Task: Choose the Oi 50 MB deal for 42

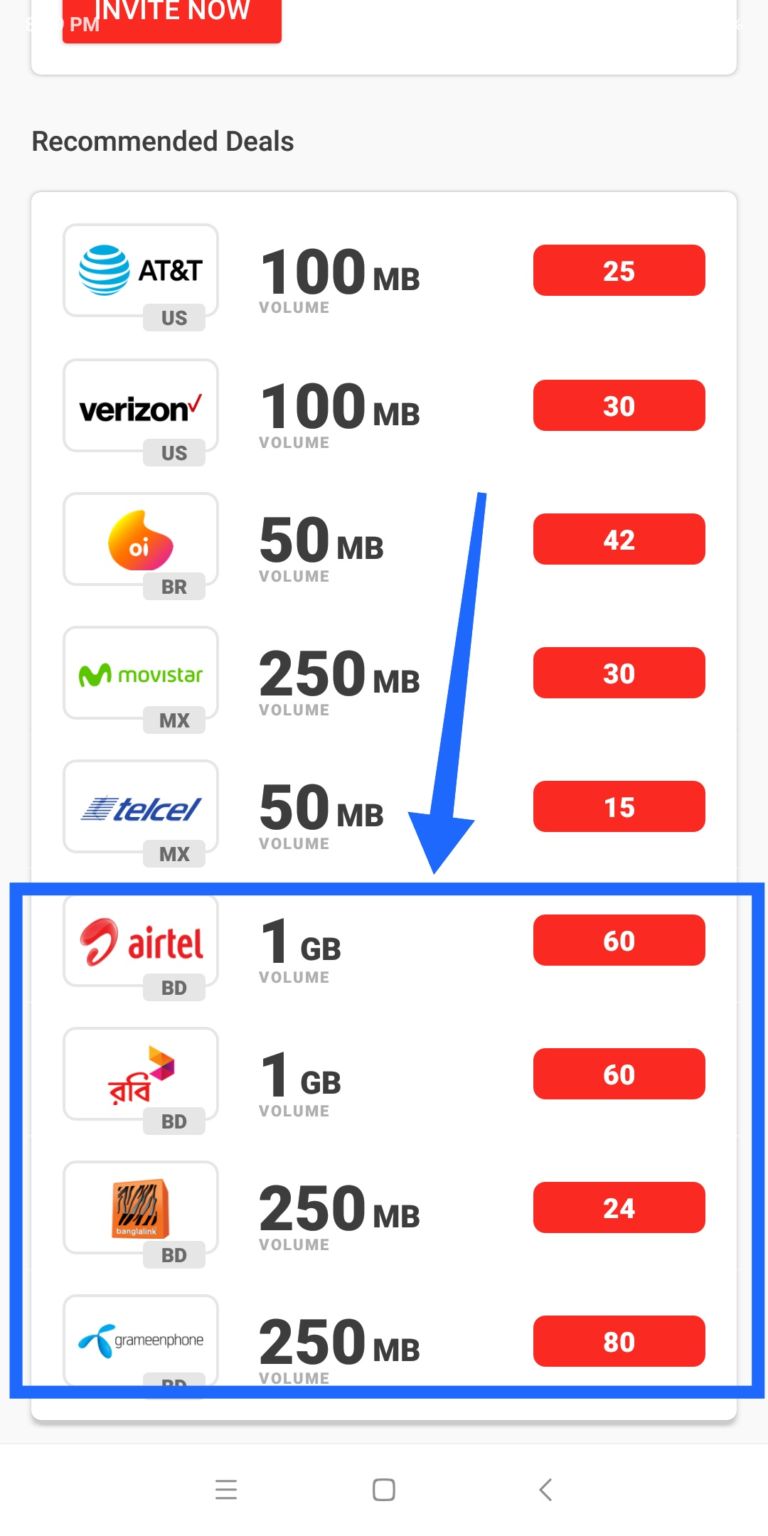Action: tap(618, 539)
